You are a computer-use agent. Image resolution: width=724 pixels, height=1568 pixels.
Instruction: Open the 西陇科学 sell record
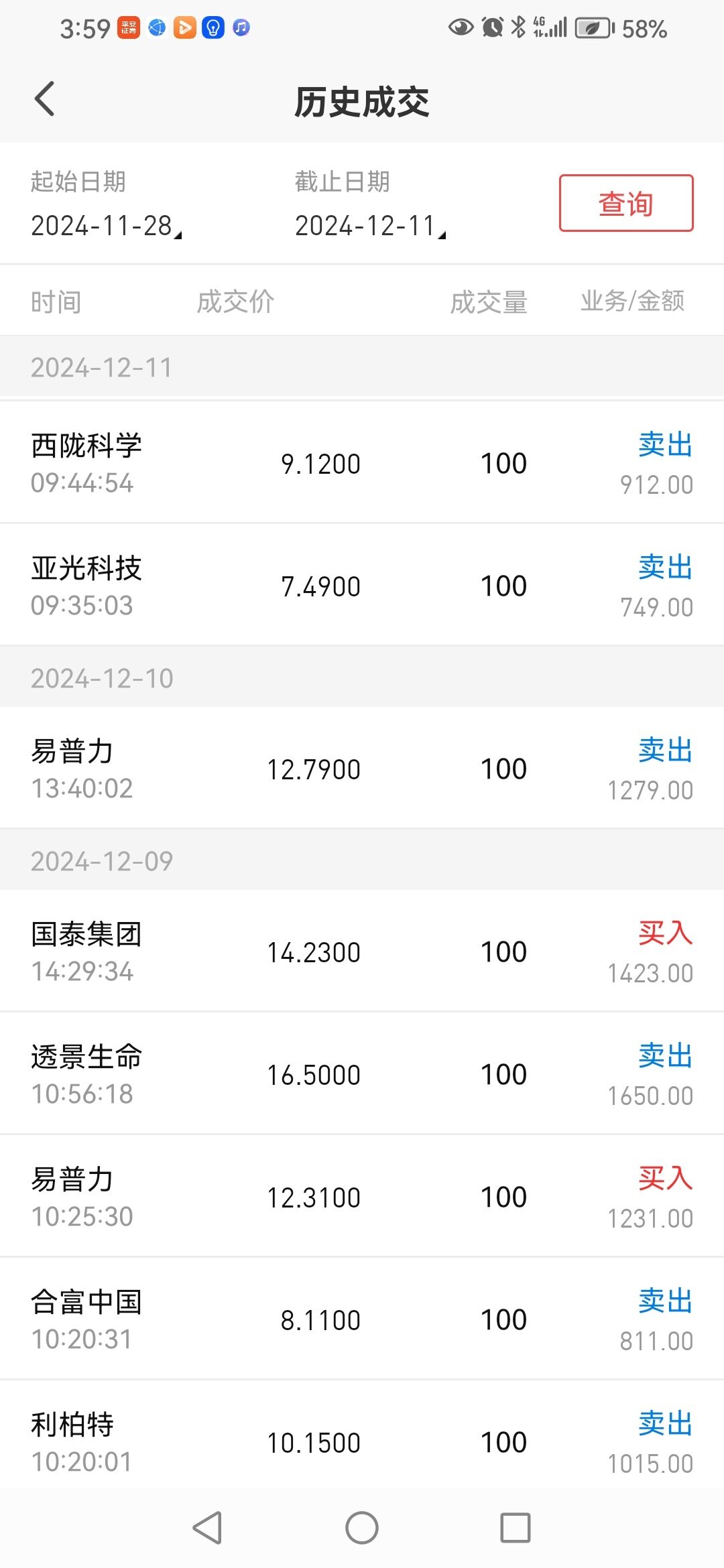pyautogui.click(x=362, y=462)
